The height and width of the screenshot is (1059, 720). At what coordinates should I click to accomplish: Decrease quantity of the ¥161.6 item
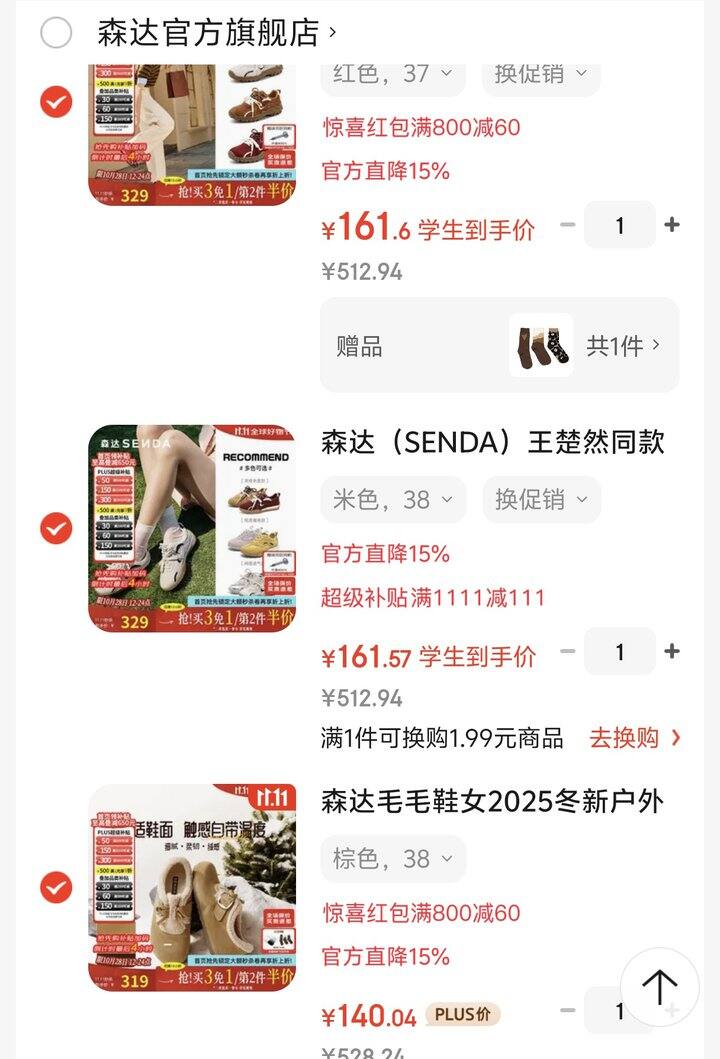point(568,225)
